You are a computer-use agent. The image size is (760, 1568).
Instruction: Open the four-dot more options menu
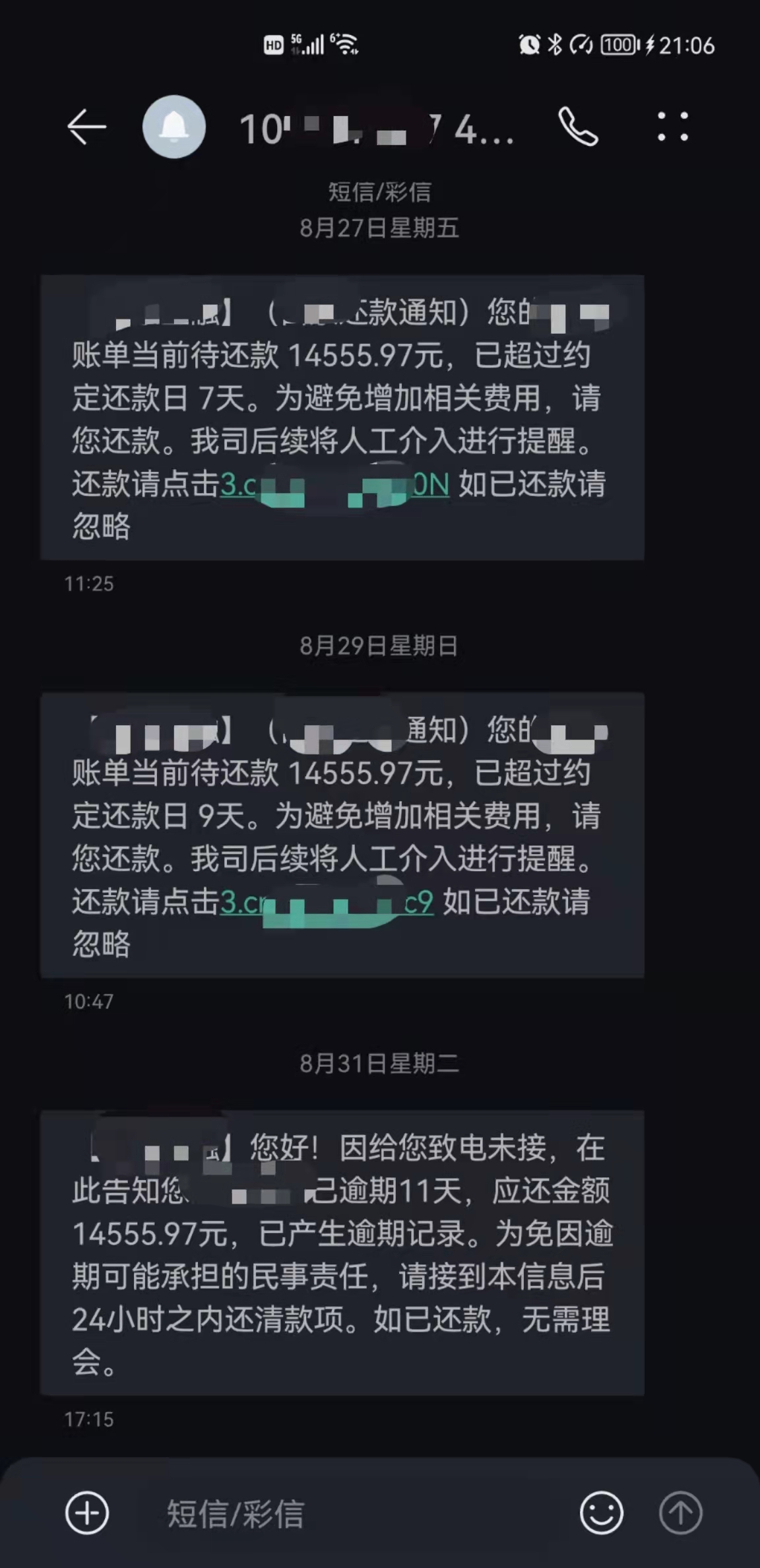[x=672, y=127]
